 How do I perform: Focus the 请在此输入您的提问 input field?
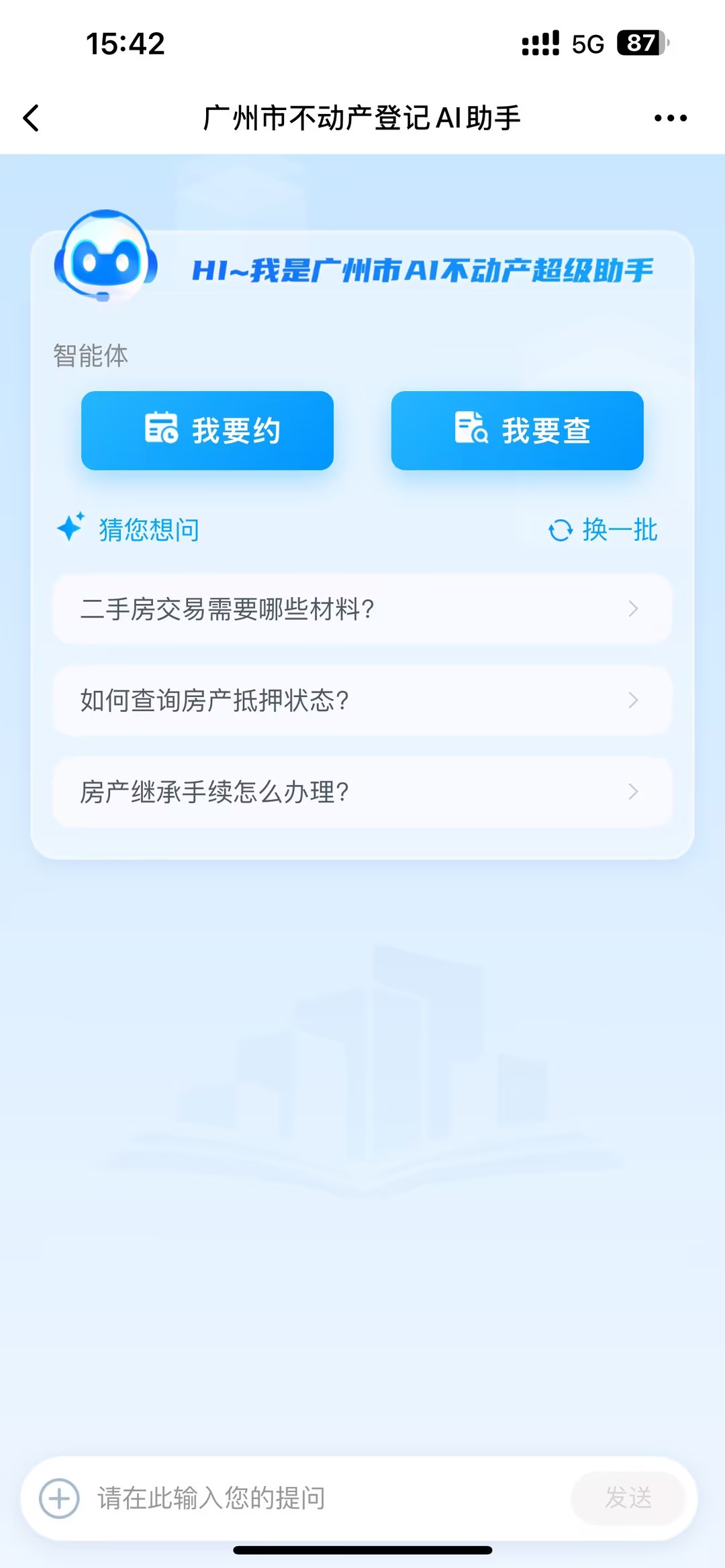point(322,1498)
